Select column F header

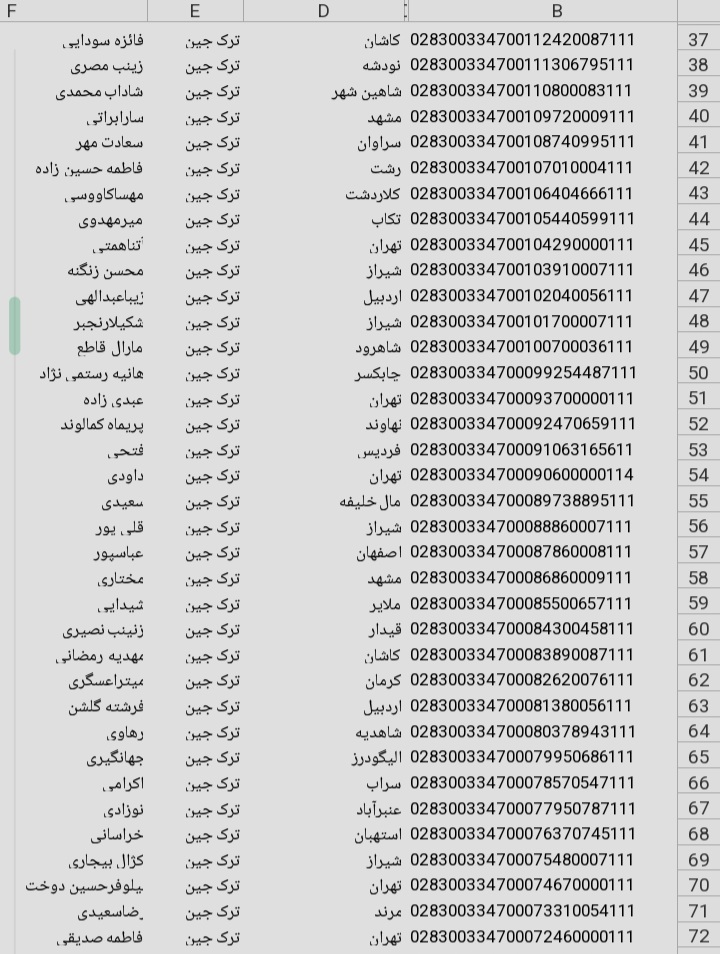[x=12, y=11]
